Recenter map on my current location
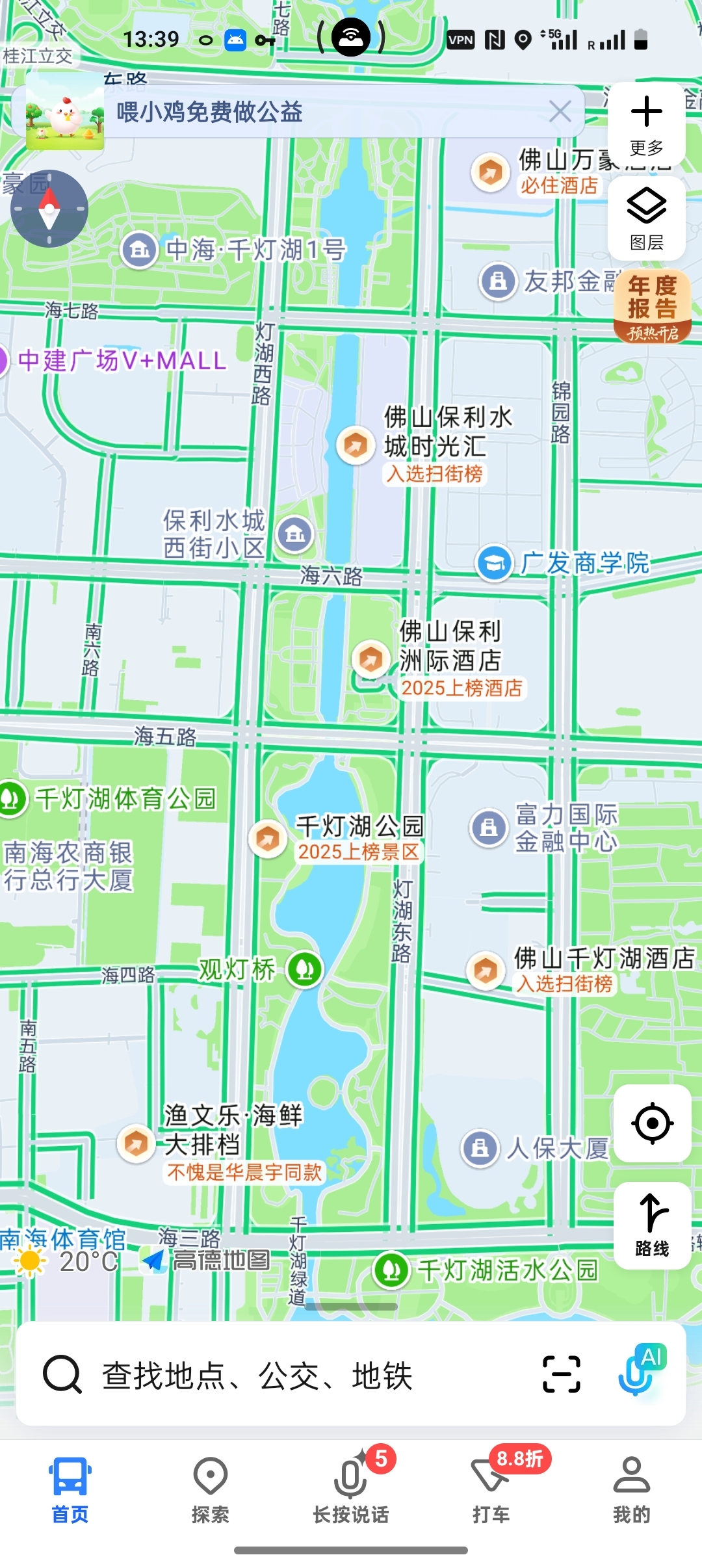 point(652,1123)
